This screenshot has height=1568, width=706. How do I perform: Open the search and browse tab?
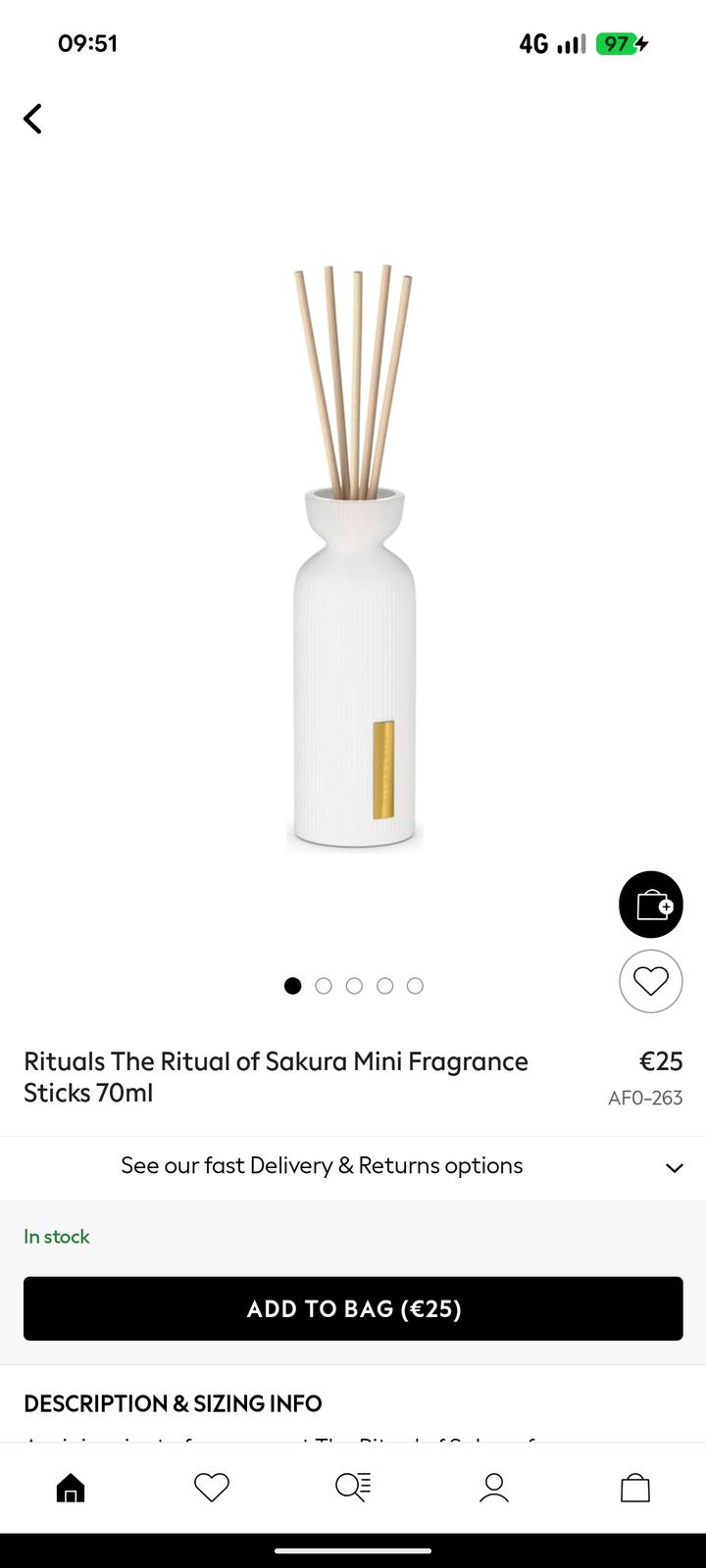pos(353,1488)
